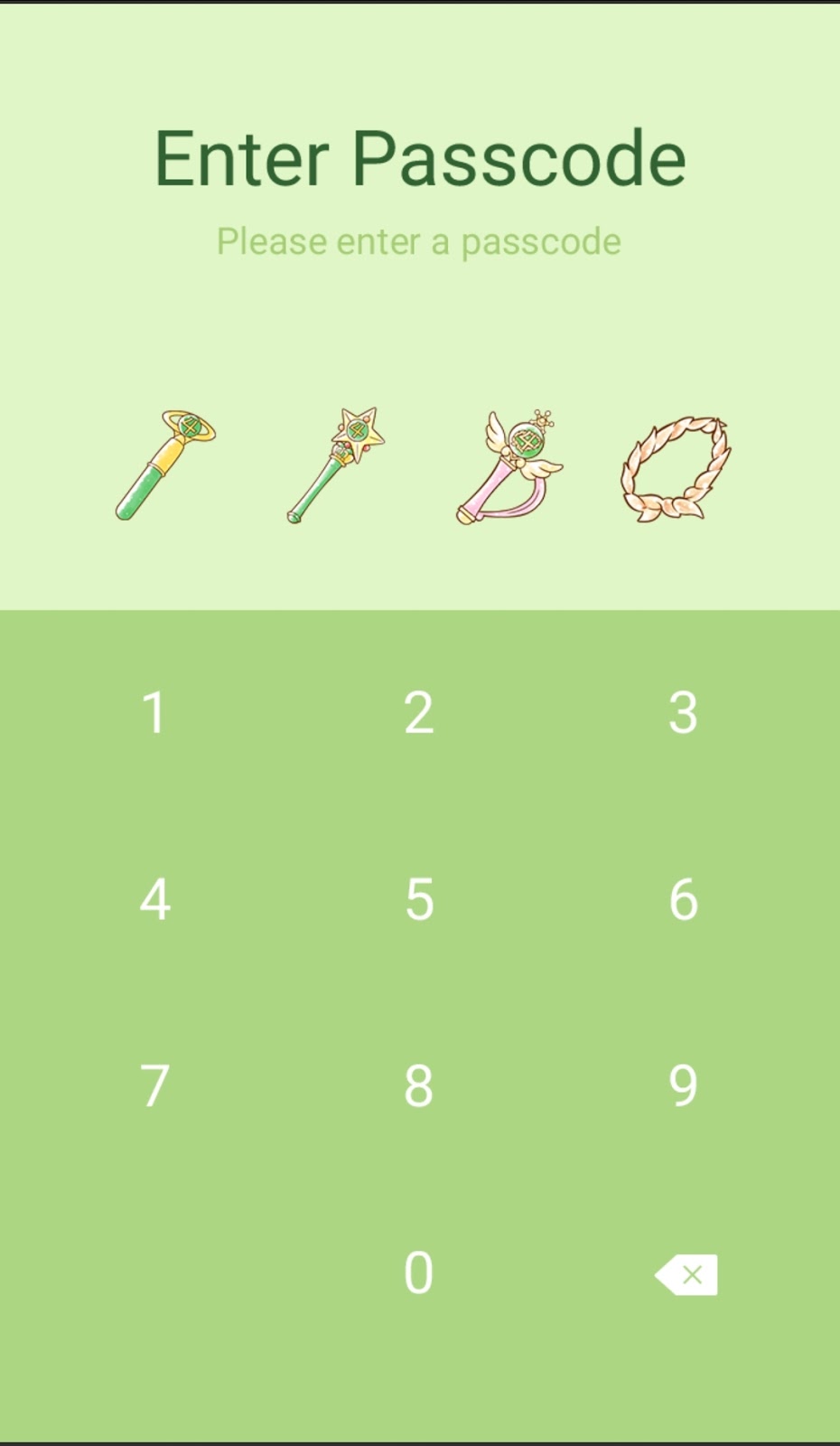Enter the number 9
This screenshot has height=1446, width=840.
tap(684, 1085)
